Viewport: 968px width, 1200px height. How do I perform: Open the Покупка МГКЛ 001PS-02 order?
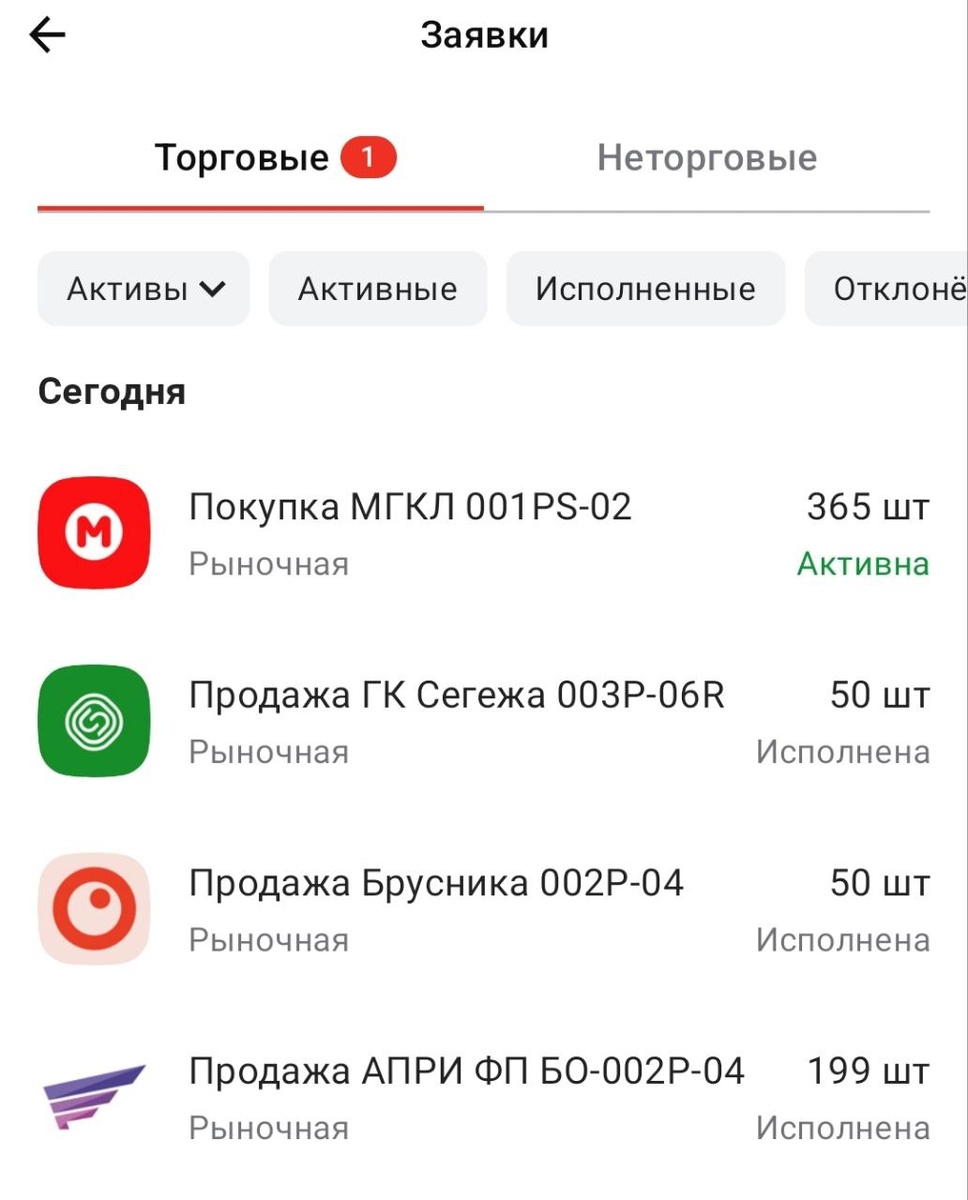[x=410, y=507]
